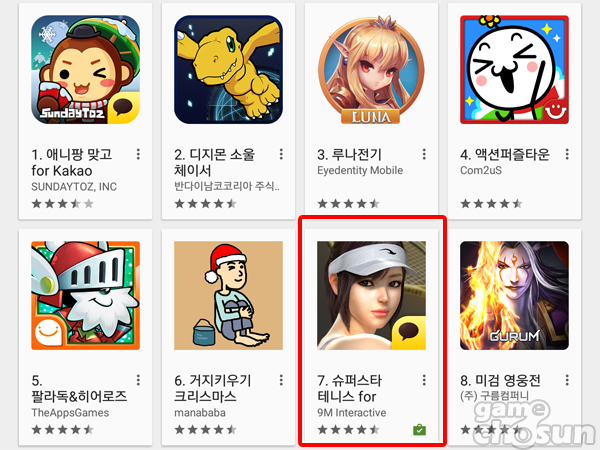Open overflow menu for 액션퍼즐타운
The image size is (600, 450).
coord(568,155)
